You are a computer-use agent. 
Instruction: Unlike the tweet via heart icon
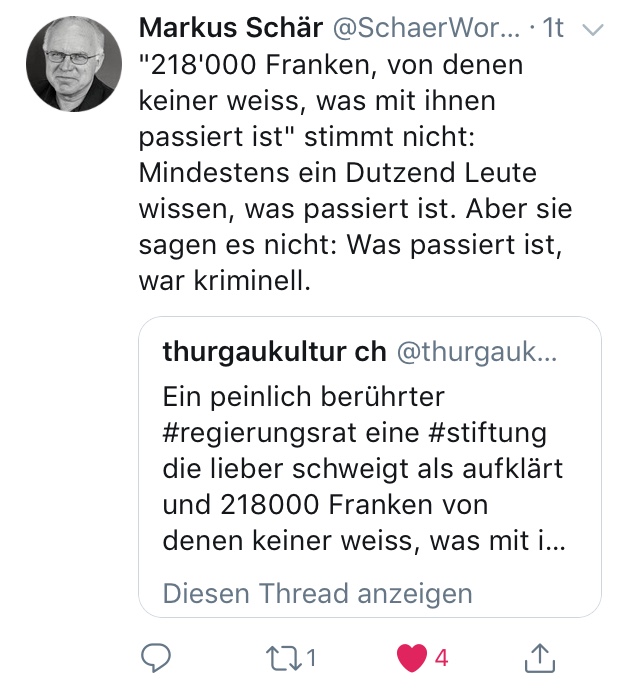point(411,657)
